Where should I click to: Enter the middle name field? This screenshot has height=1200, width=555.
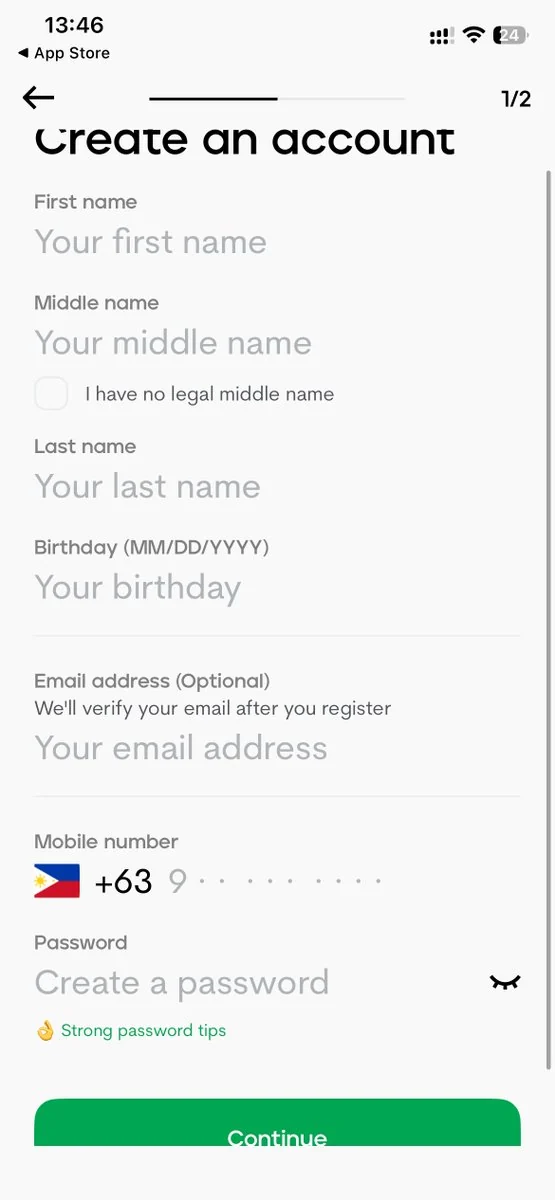pyautogui.click(x=277, y=343)
